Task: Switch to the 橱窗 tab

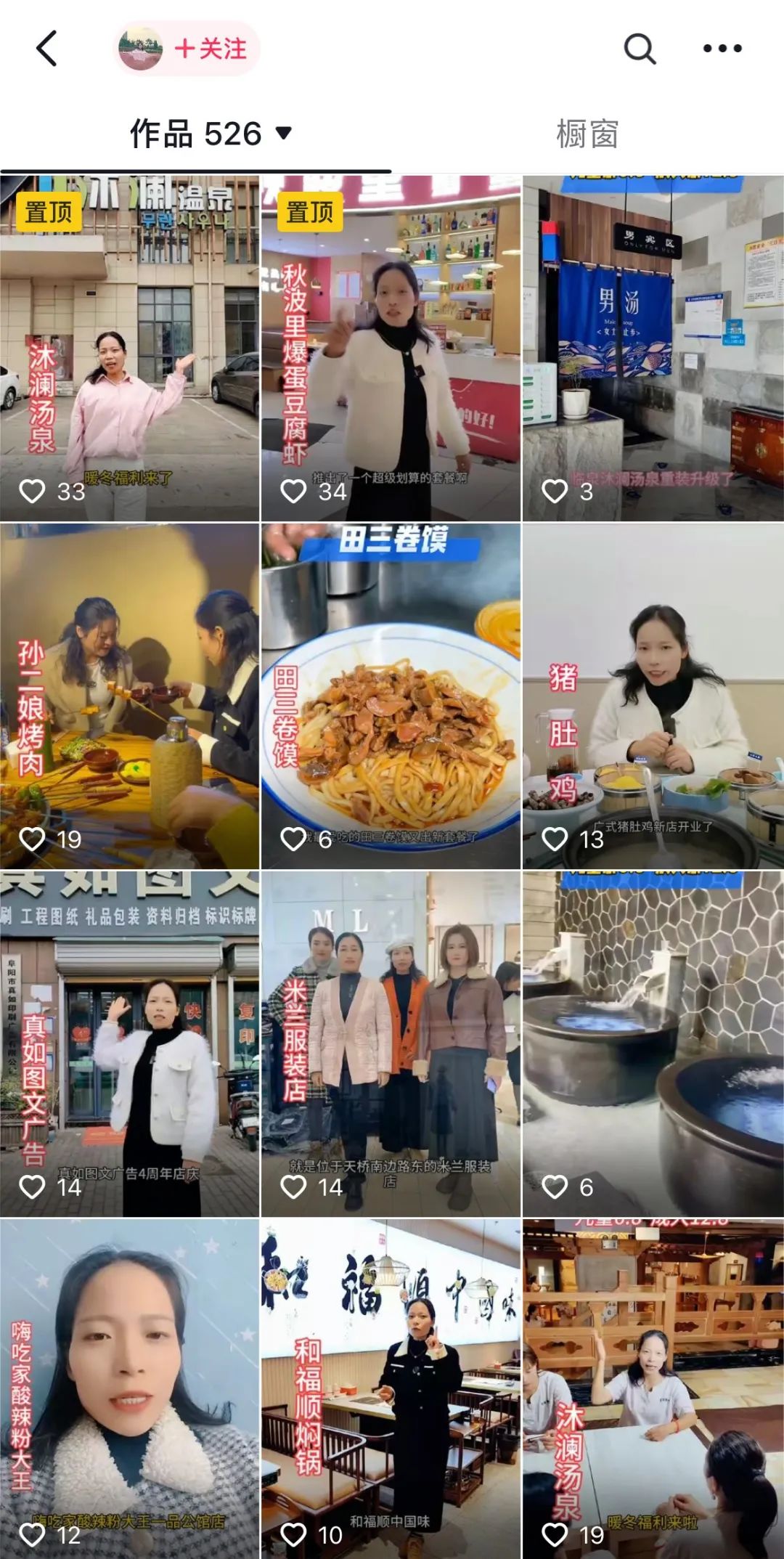Action: point(587,134)
